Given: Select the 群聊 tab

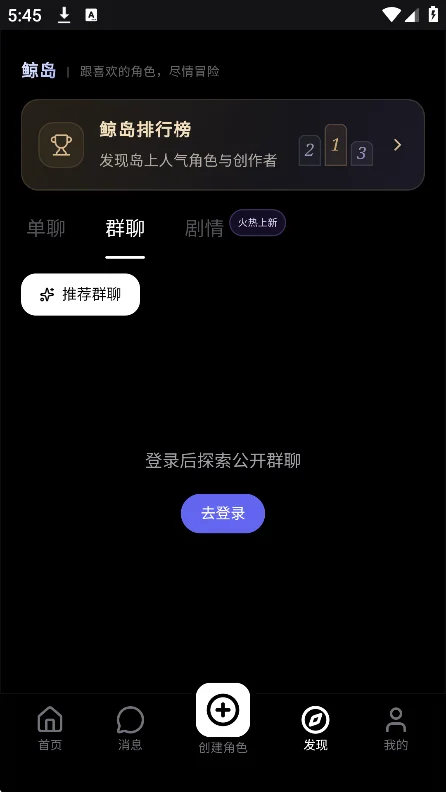Looking at the screenshot, I should point(125,229).
